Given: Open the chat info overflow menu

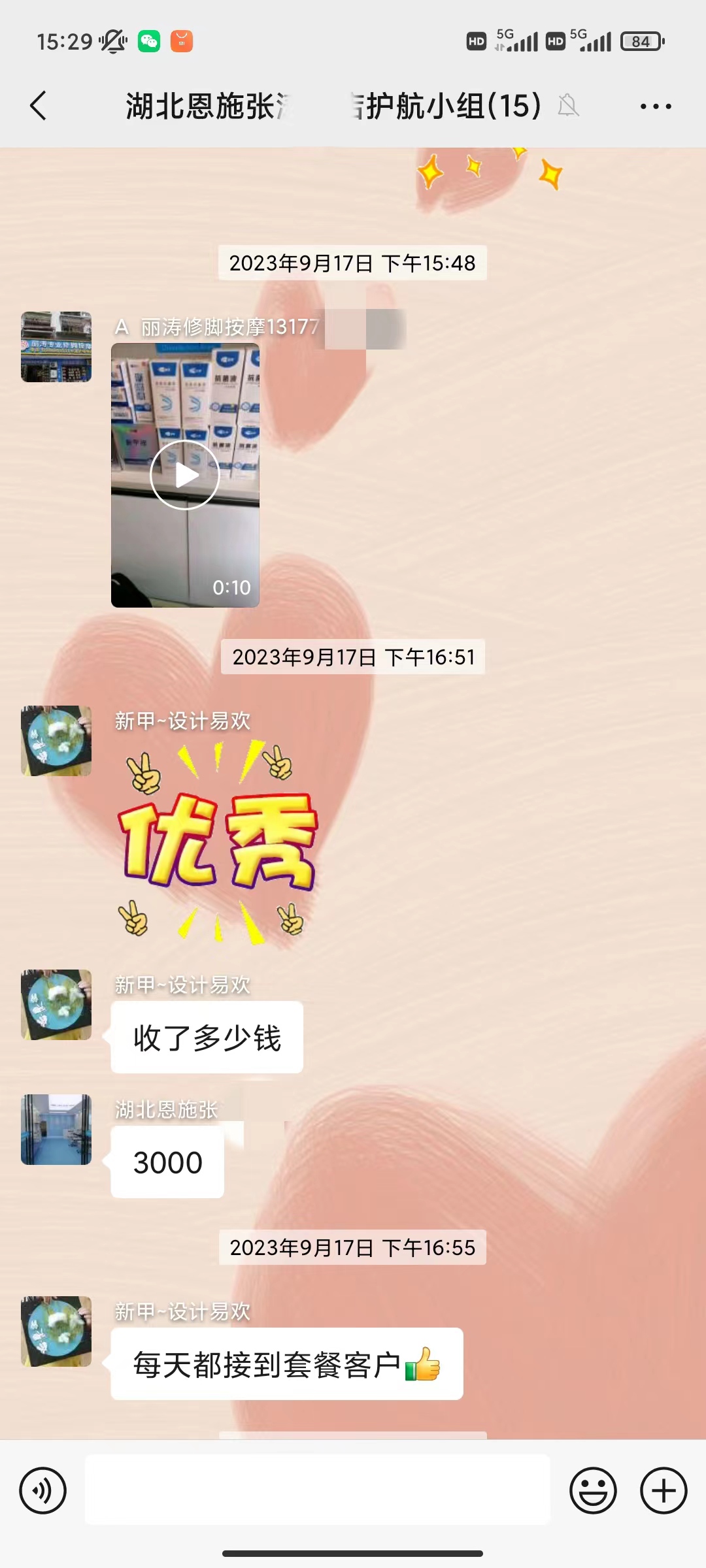Looking at the screenshot, I should 655,106.
